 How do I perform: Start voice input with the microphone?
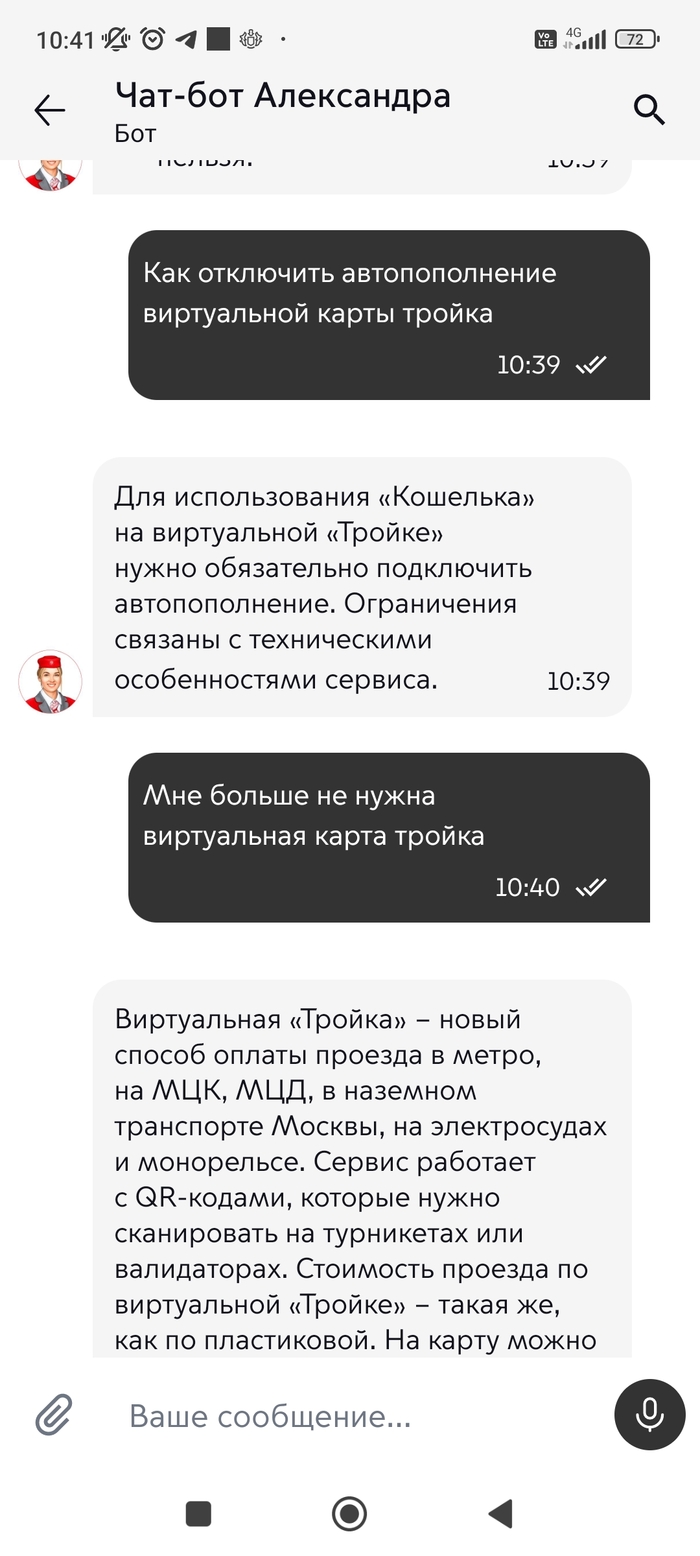(649, 1415)
